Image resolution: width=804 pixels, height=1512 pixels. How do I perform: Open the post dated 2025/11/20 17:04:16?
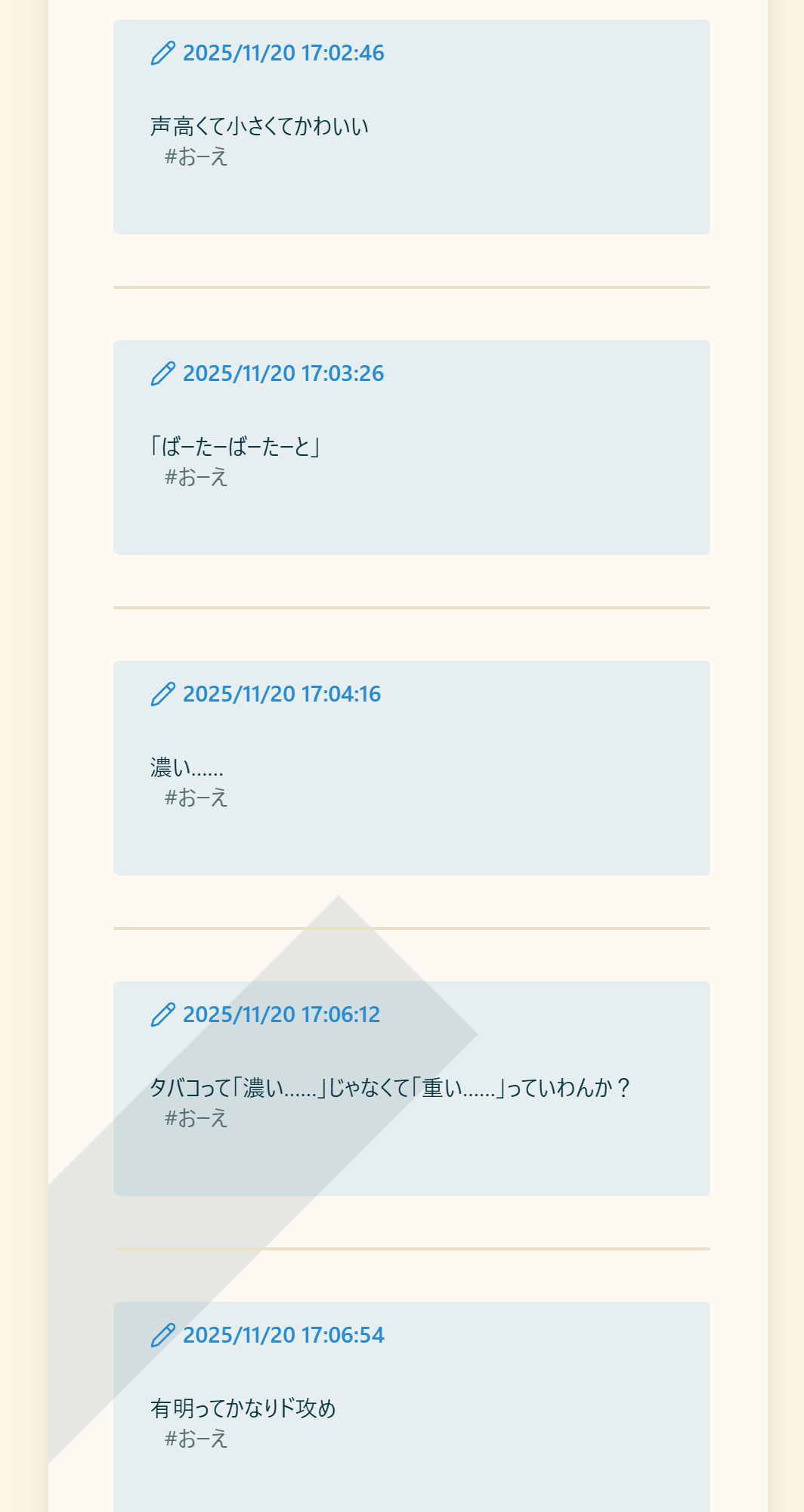[281, 695]
